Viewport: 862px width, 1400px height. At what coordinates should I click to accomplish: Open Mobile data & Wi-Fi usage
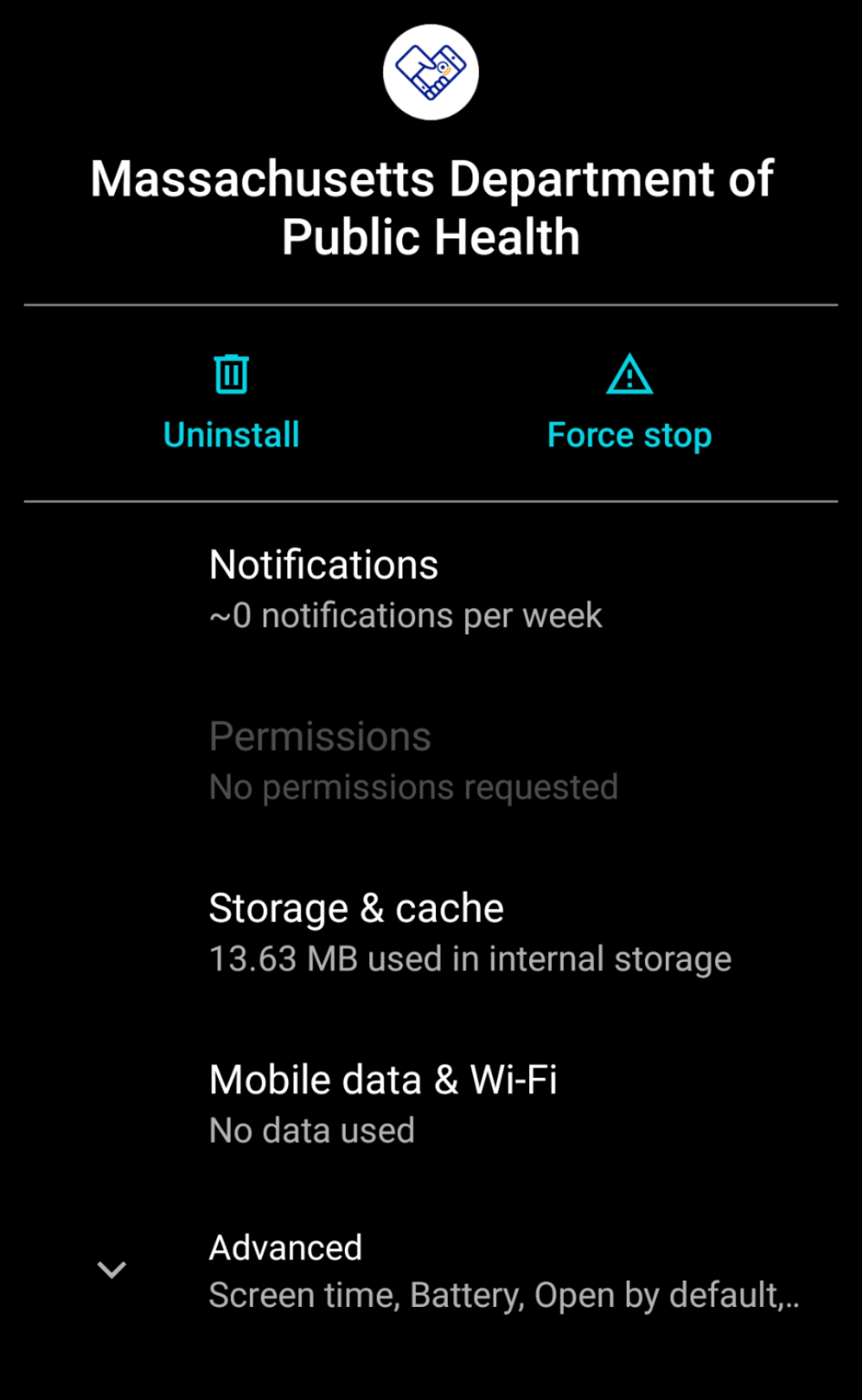tap(431, 1104)
